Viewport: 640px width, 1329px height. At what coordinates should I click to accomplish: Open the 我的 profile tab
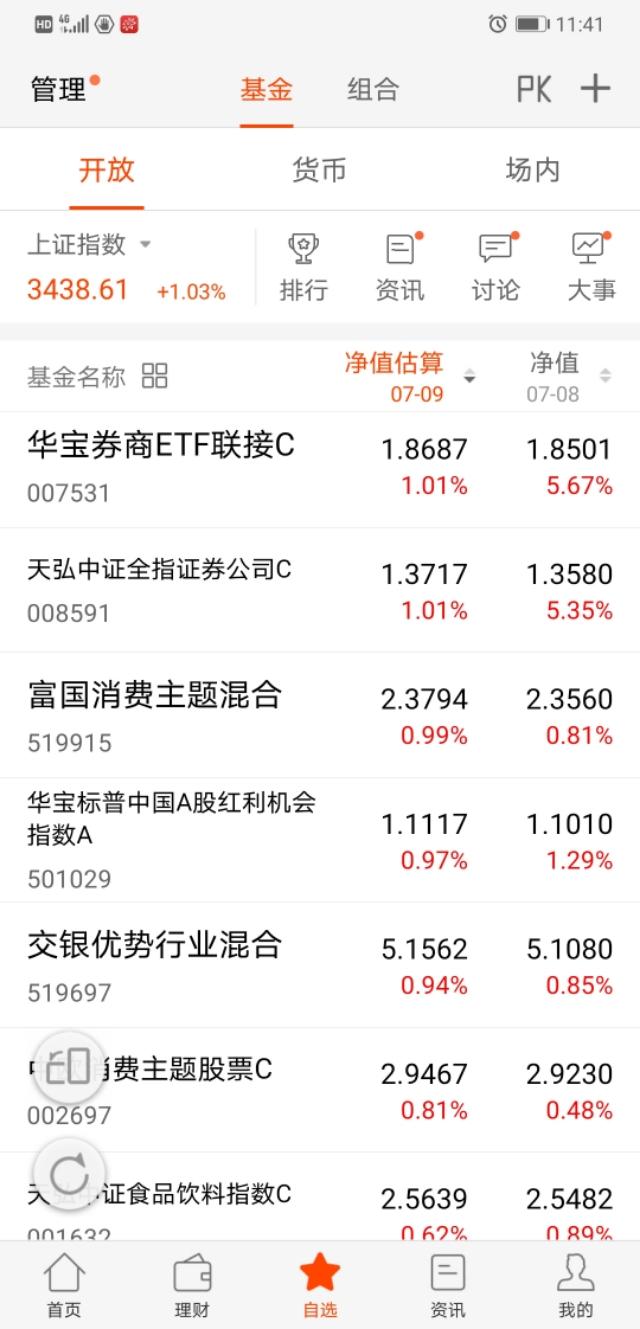576,1287
